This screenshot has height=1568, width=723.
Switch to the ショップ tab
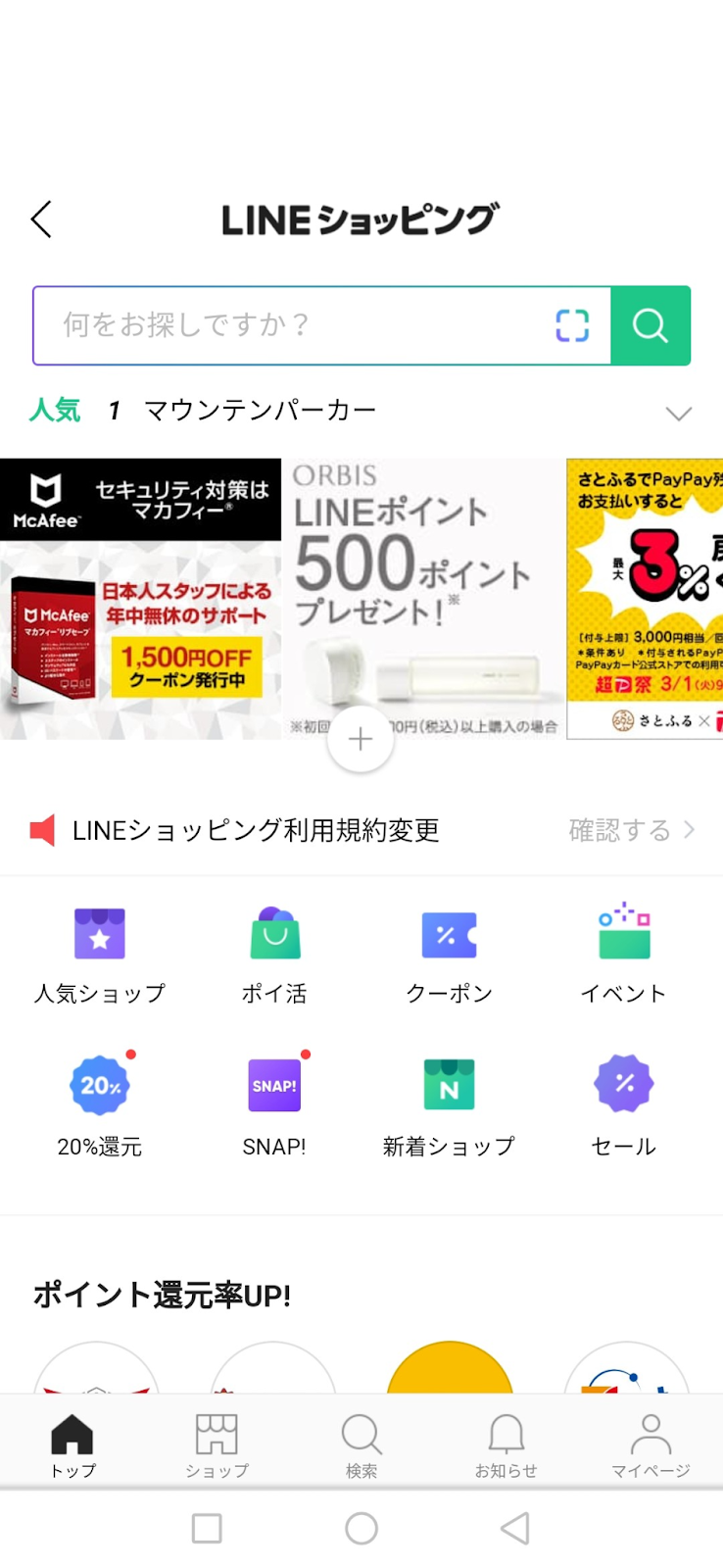click(x=217, y=1445)
